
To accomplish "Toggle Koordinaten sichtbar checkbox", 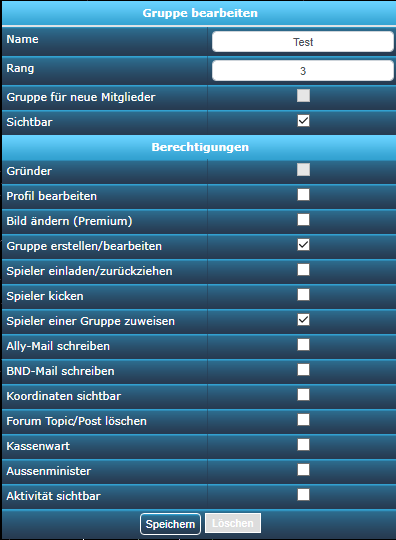I will tap(303, 395).
